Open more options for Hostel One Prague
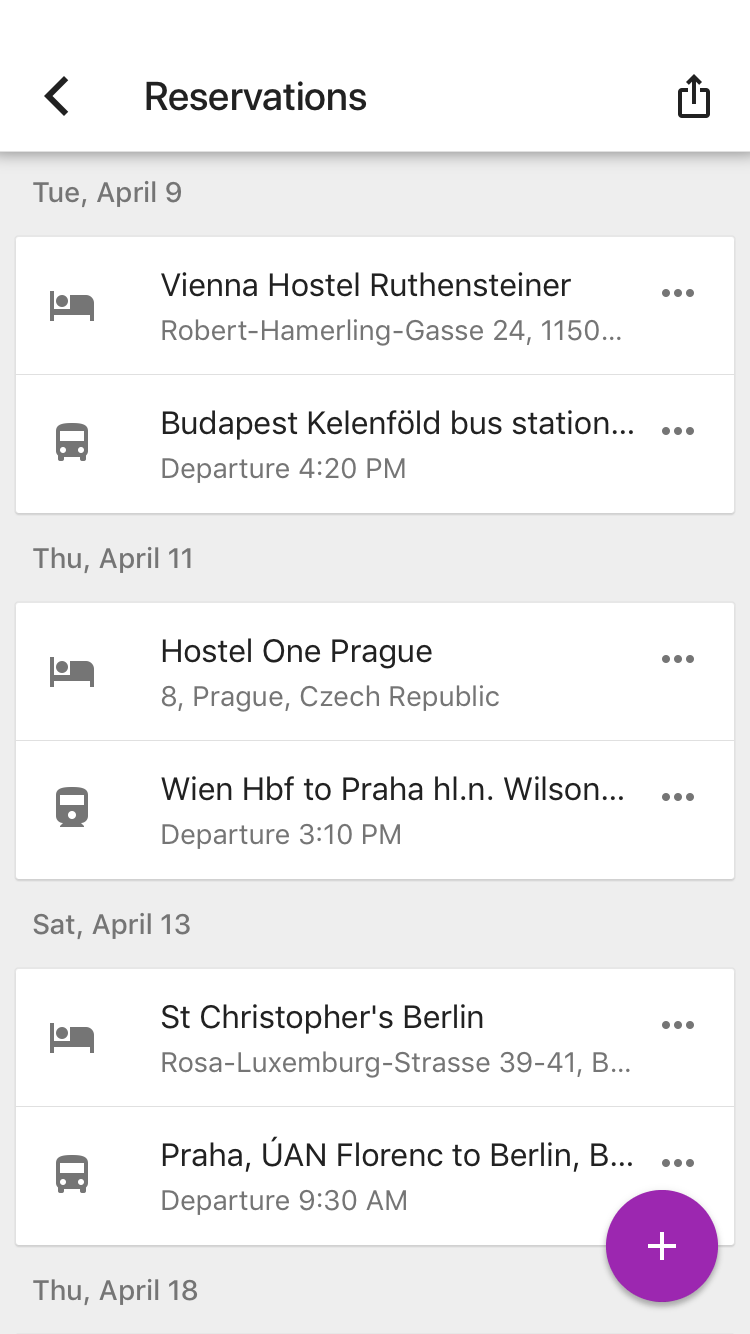750x1334 pixels. [678, 659]
